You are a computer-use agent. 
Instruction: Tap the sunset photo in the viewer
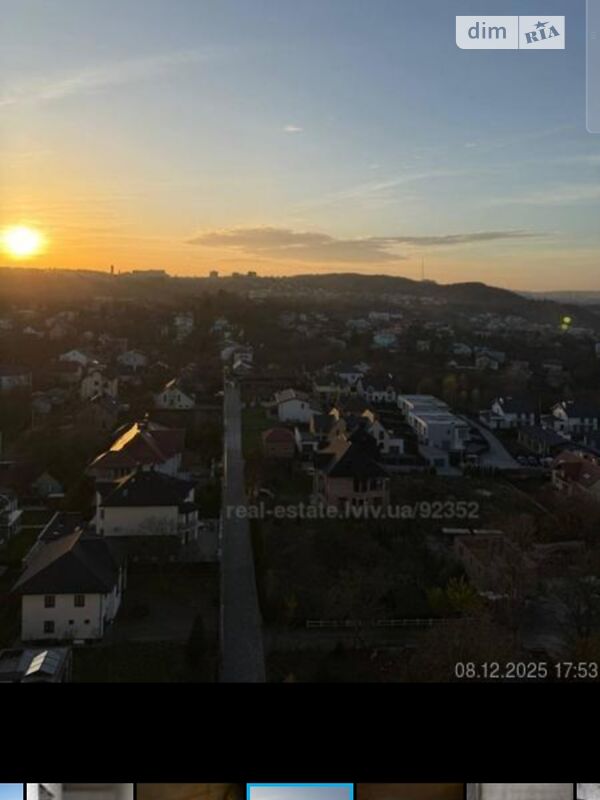point(300,340)
